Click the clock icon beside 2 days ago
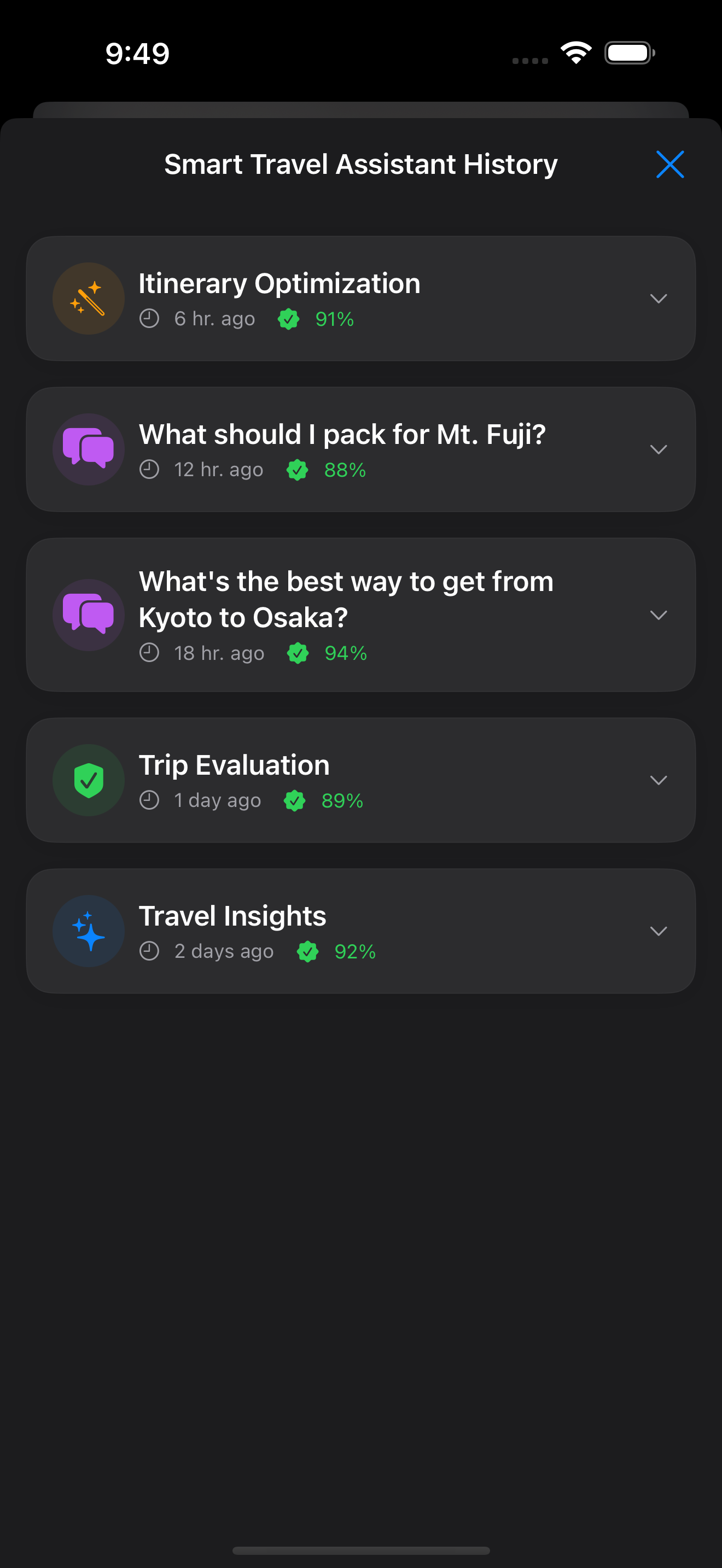Viewport: 722px width, 1568px height. point(150,951)
